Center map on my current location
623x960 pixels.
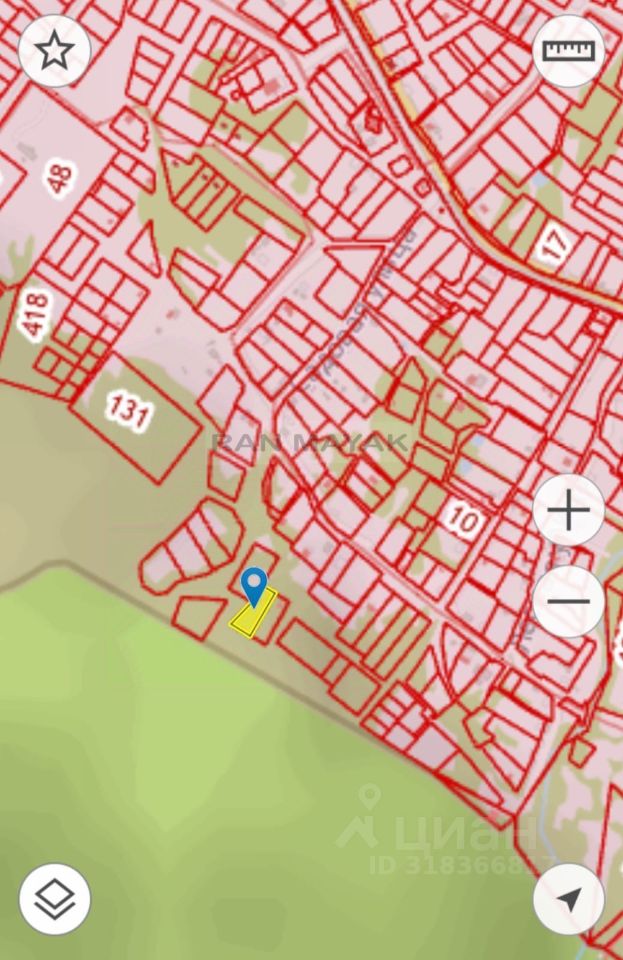(x=569, y=899)
